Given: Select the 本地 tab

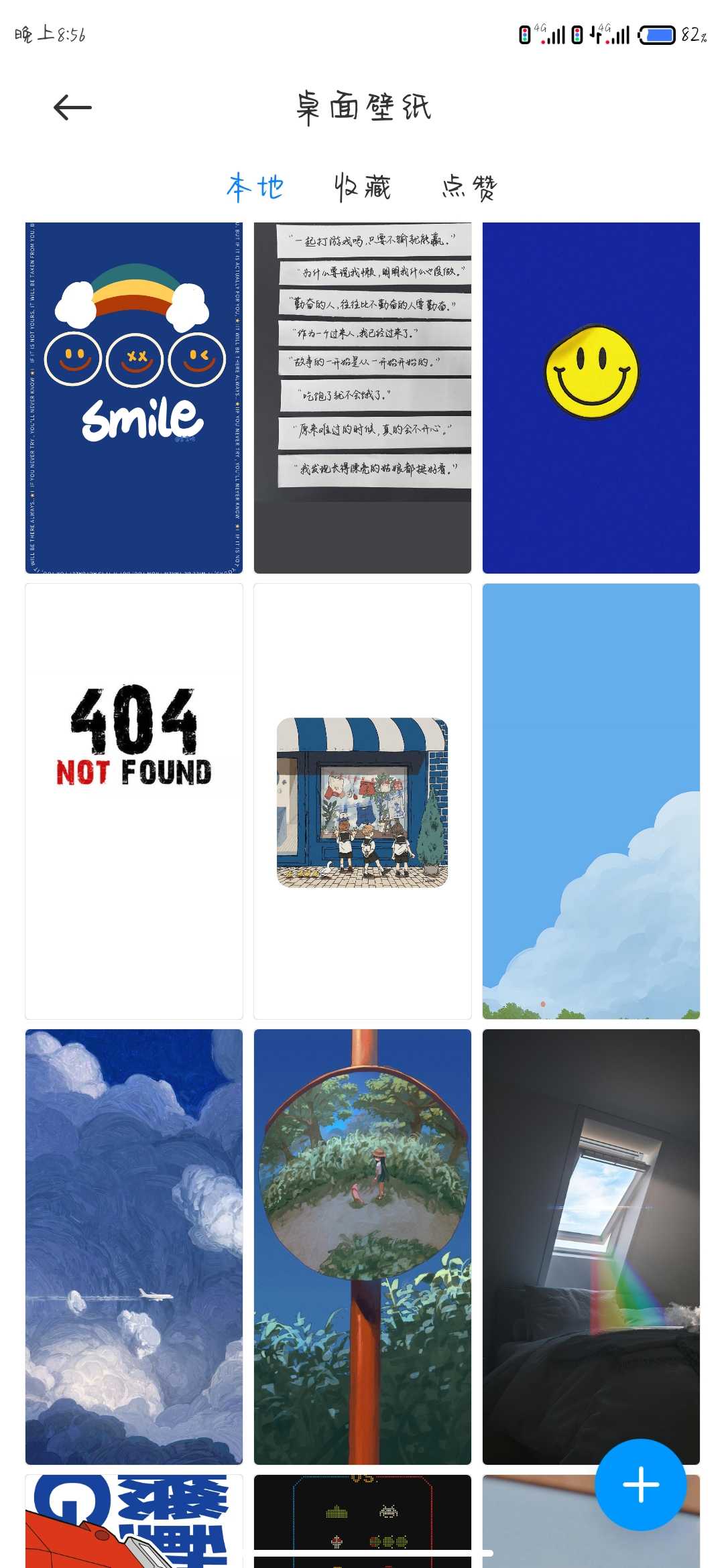Looking at the screenshot, I should click(255, 188).
